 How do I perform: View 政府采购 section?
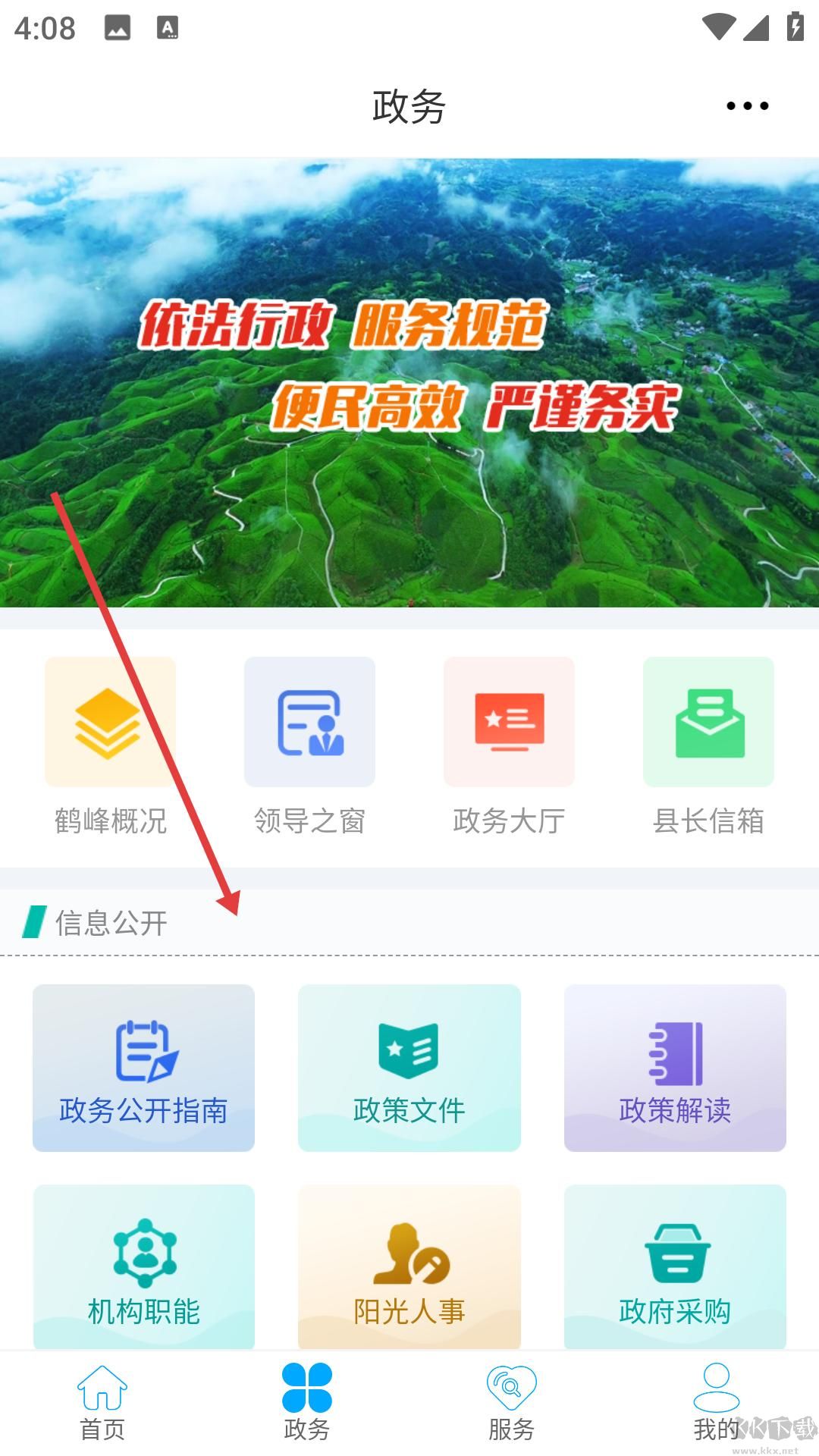tap(675, 1268)
